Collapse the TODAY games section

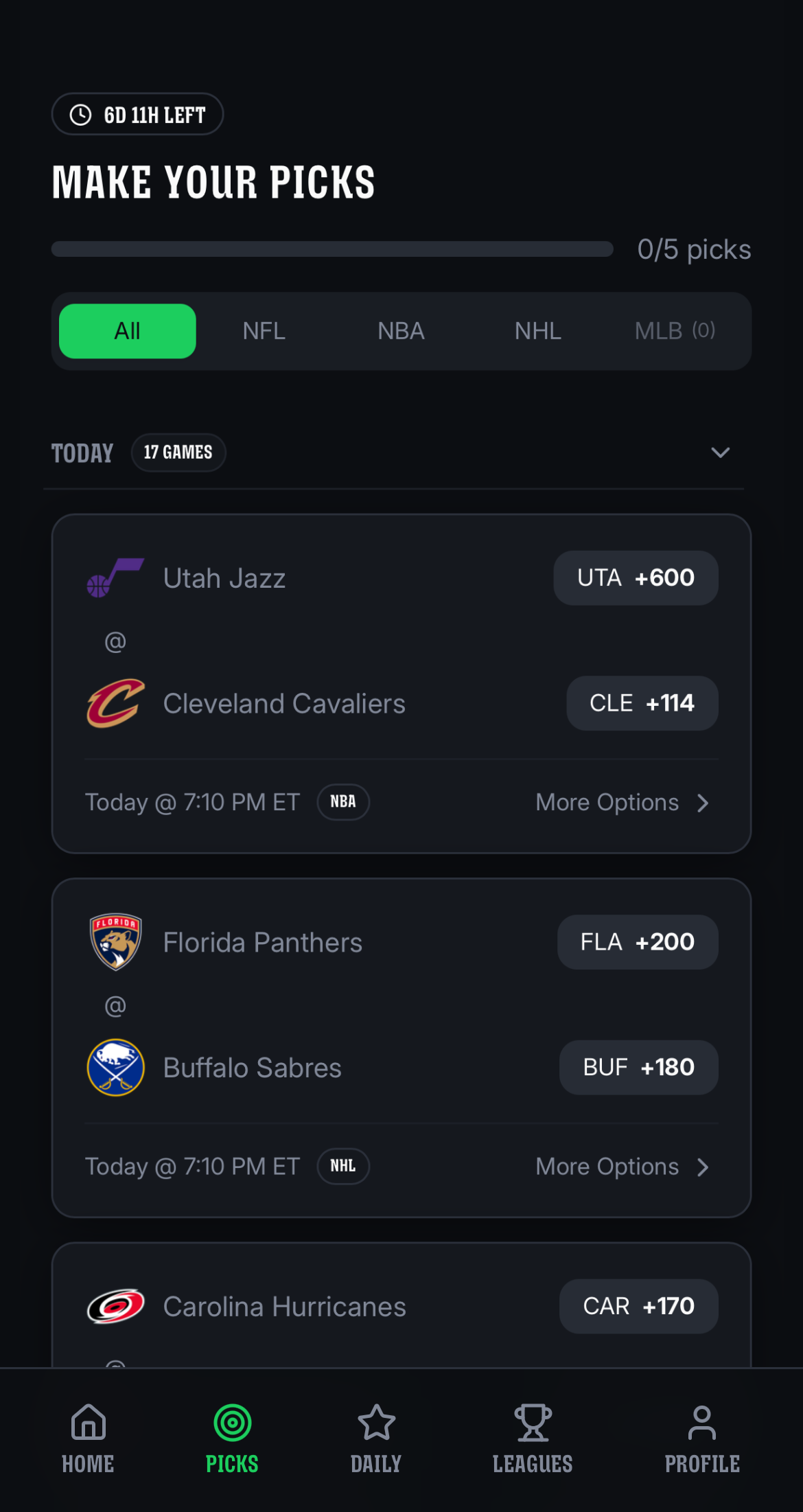click(719, 453)
